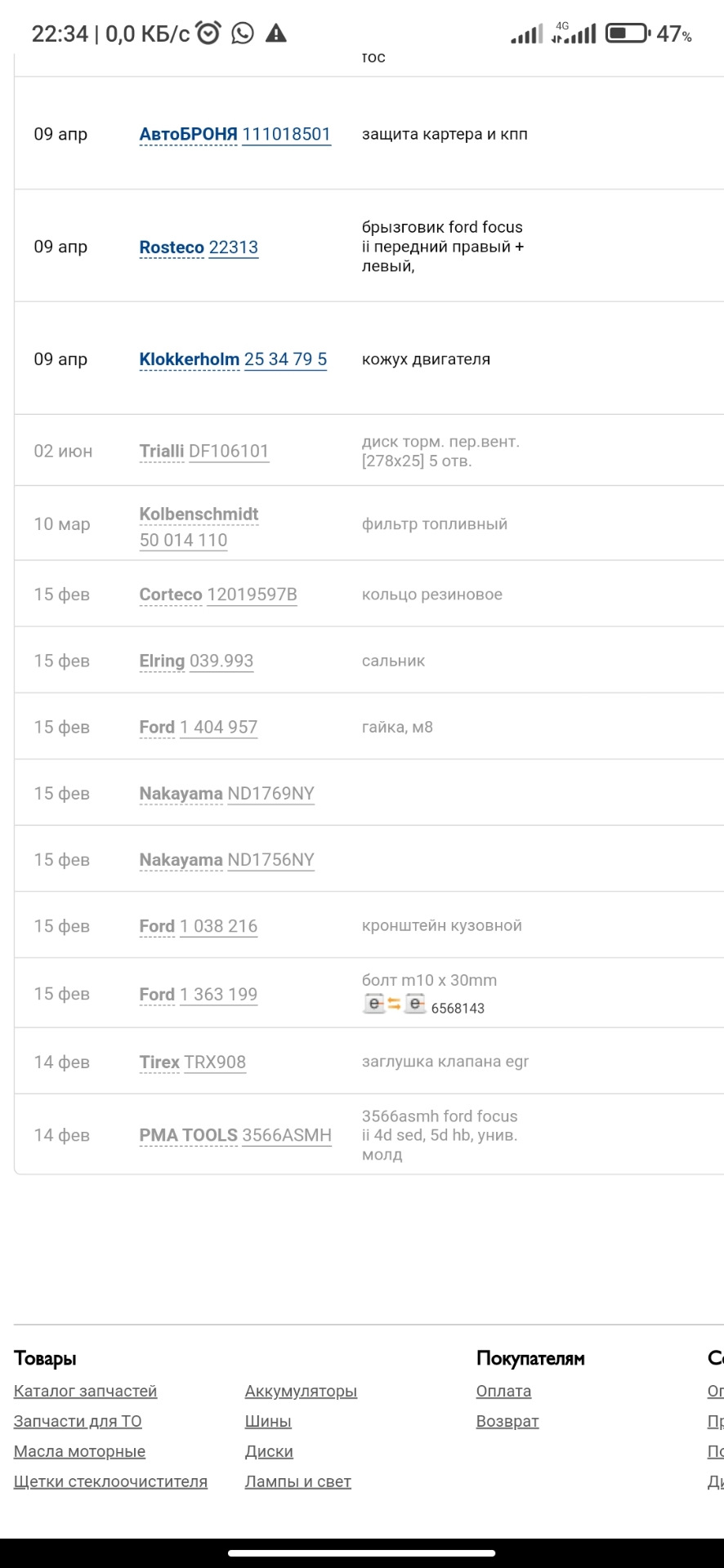Open part number 111018501

click(x=287, y=134)
